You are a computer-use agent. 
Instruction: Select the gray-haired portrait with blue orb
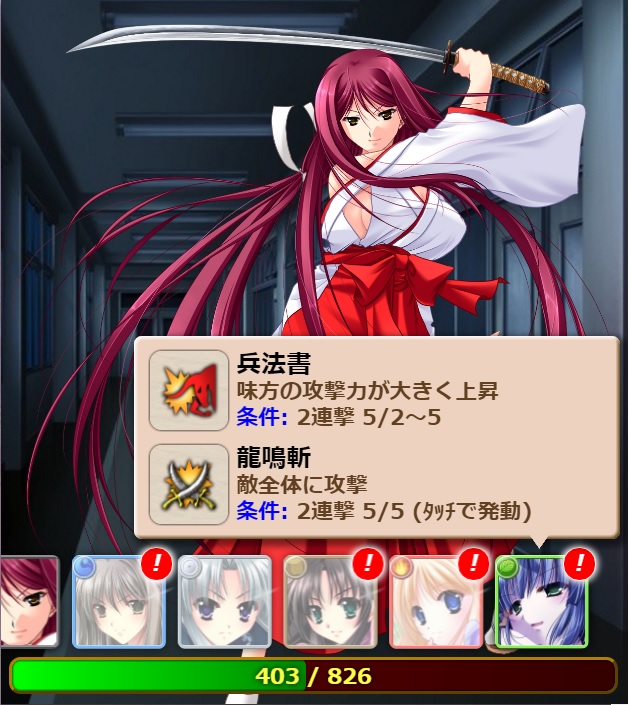[x=119, y=603]
